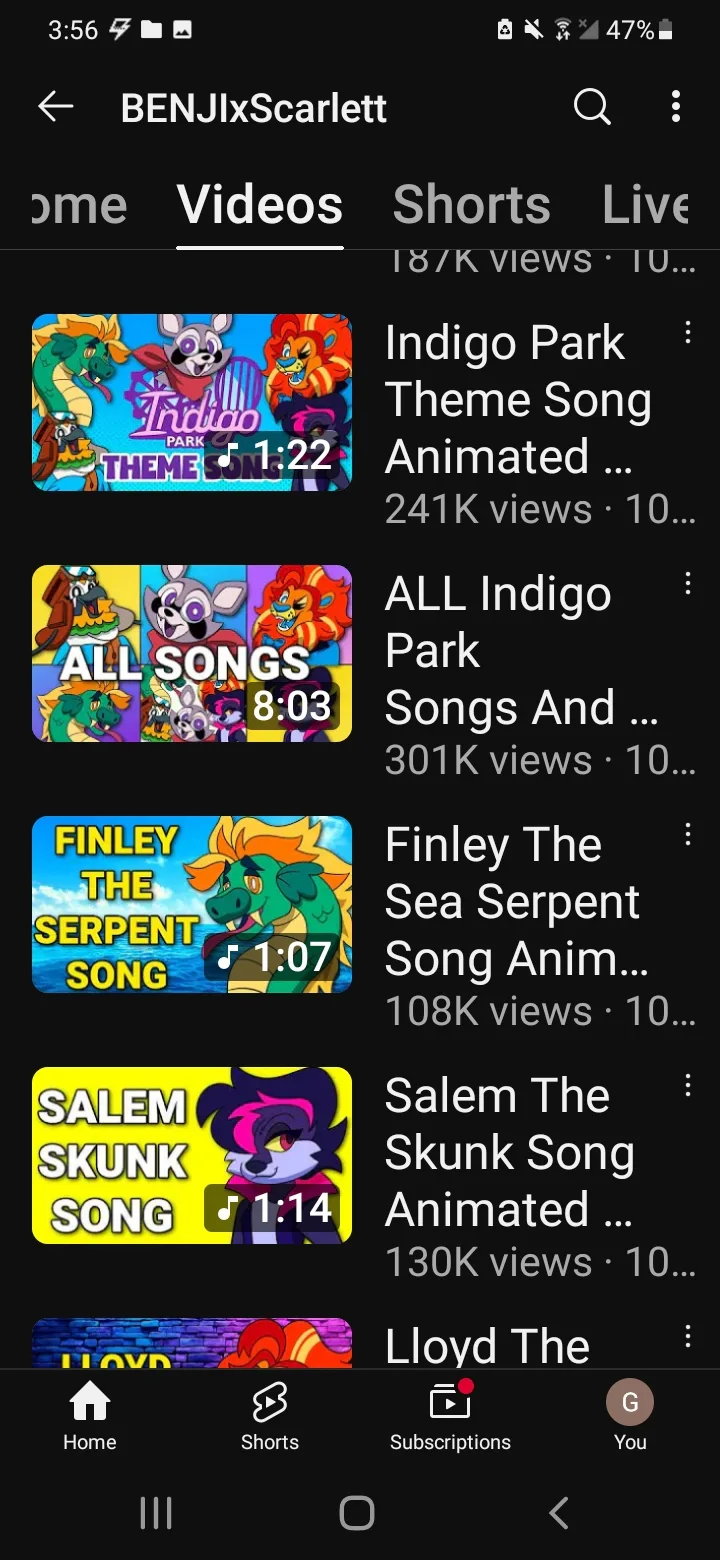Play the Salem The Skunk Song video
This screenshot has width=720, height=1560.
[192, 1155]
